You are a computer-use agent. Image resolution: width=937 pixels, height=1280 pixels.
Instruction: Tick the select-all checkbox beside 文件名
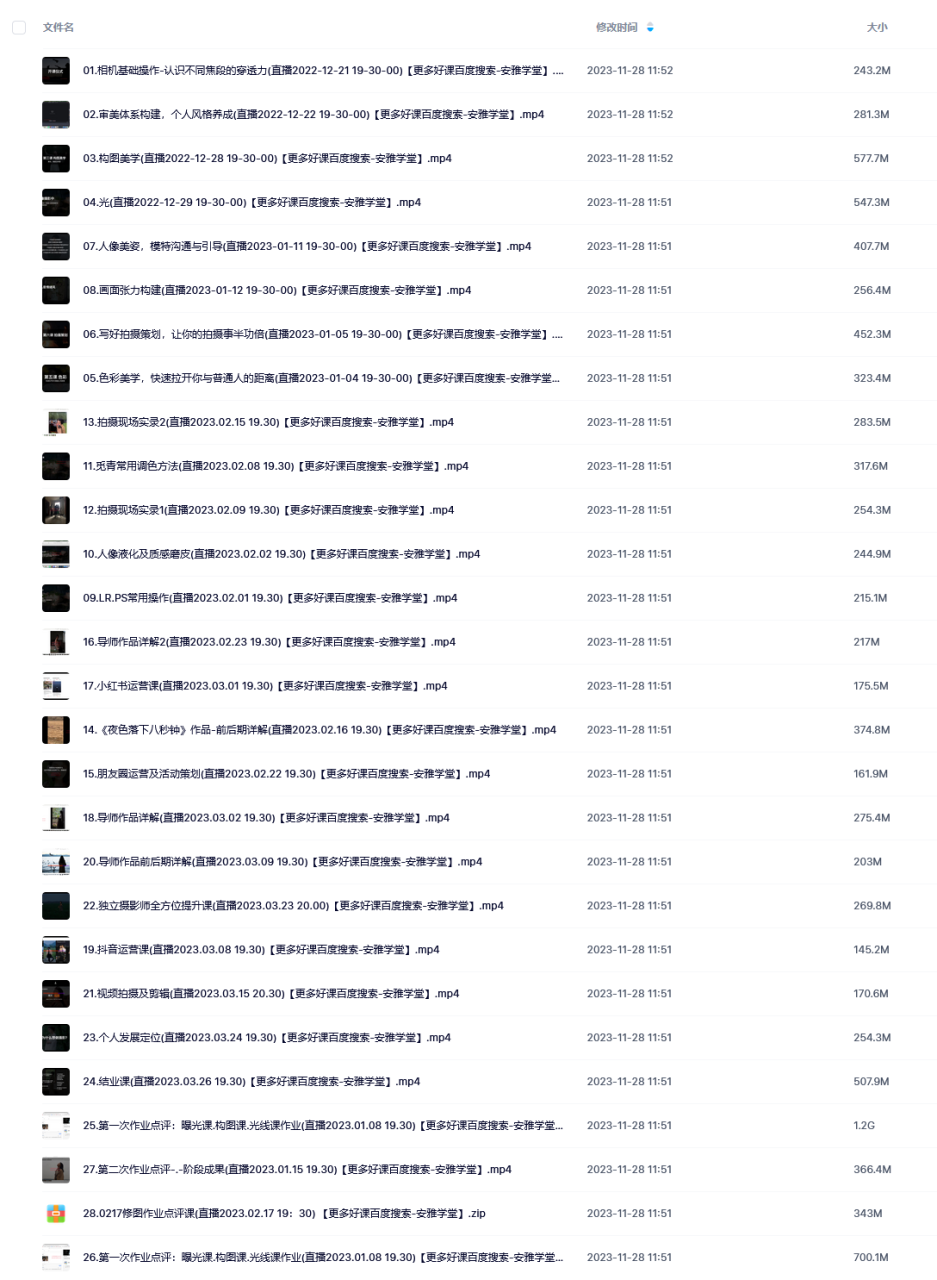click(x=19, y=28)
